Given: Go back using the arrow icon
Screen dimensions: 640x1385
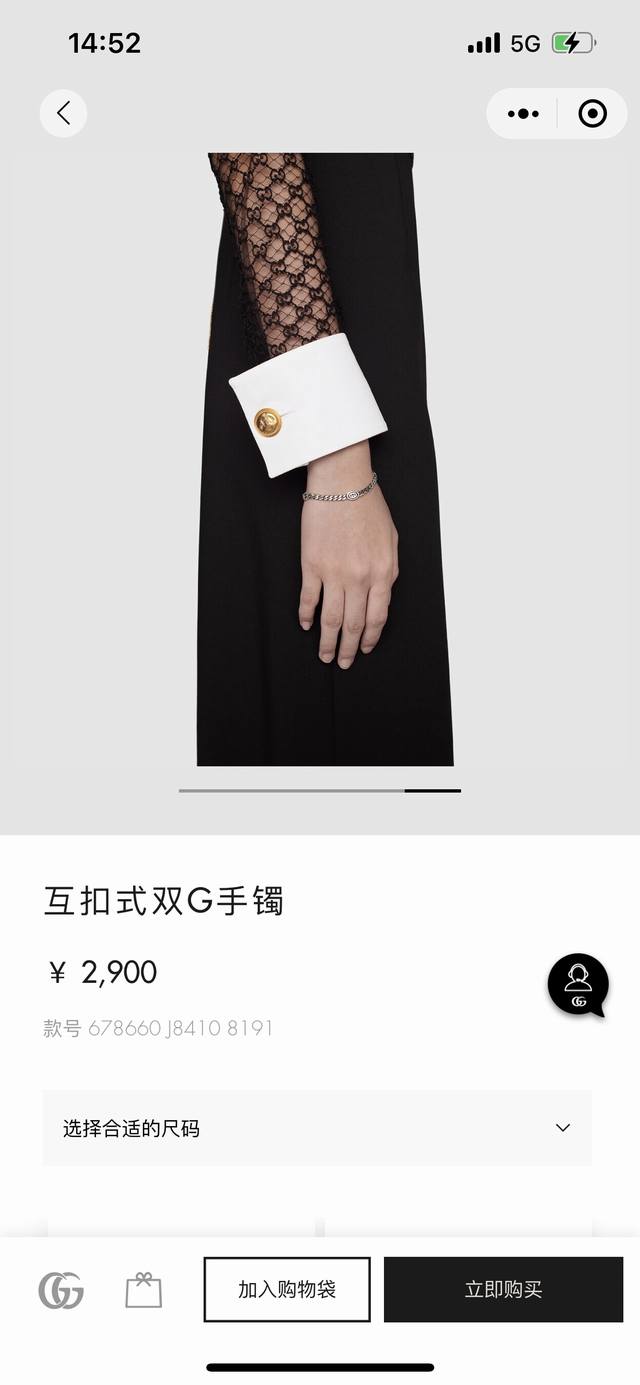Looking at the screenshot, I should pos(63,114).
